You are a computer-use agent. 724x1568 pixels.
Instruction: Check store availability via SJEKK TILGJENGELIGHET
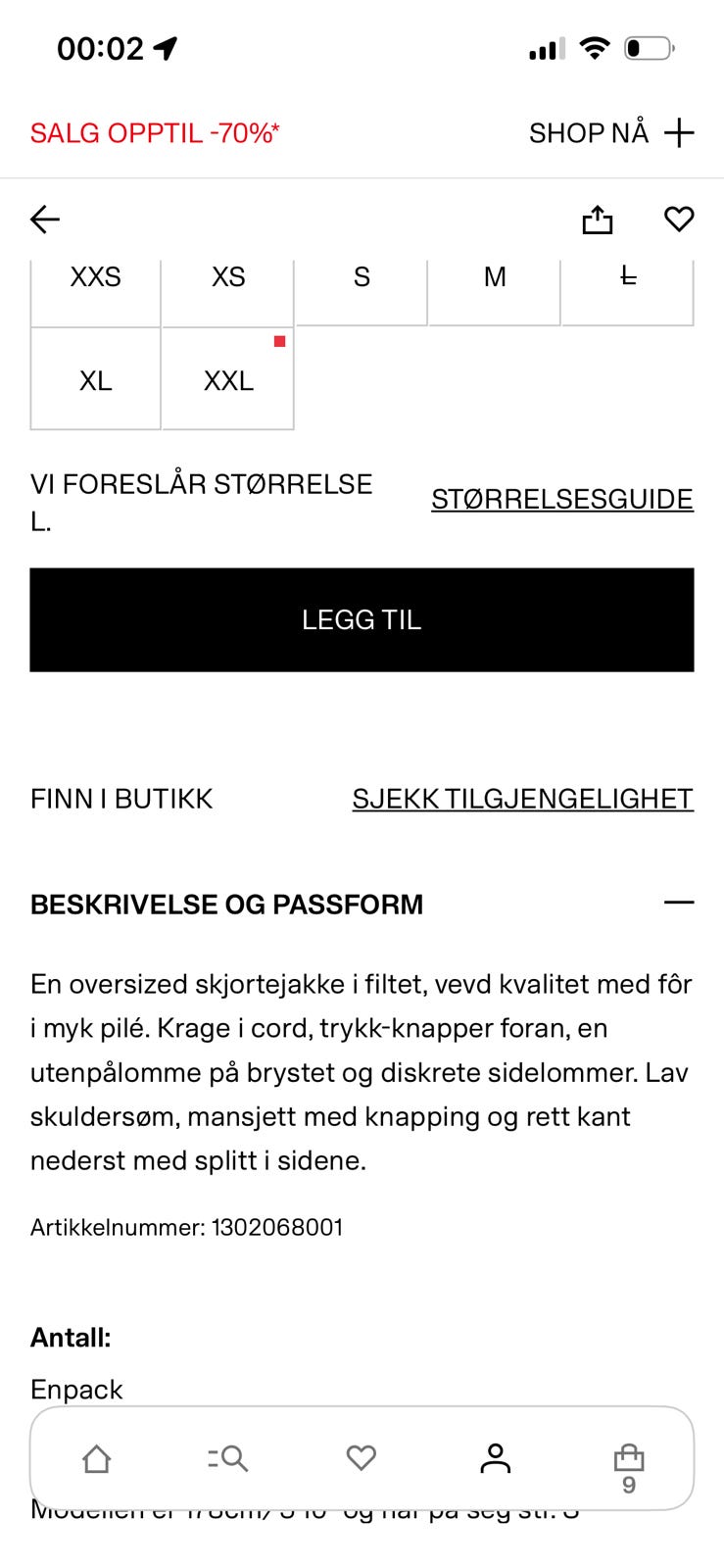coord(521,799)
